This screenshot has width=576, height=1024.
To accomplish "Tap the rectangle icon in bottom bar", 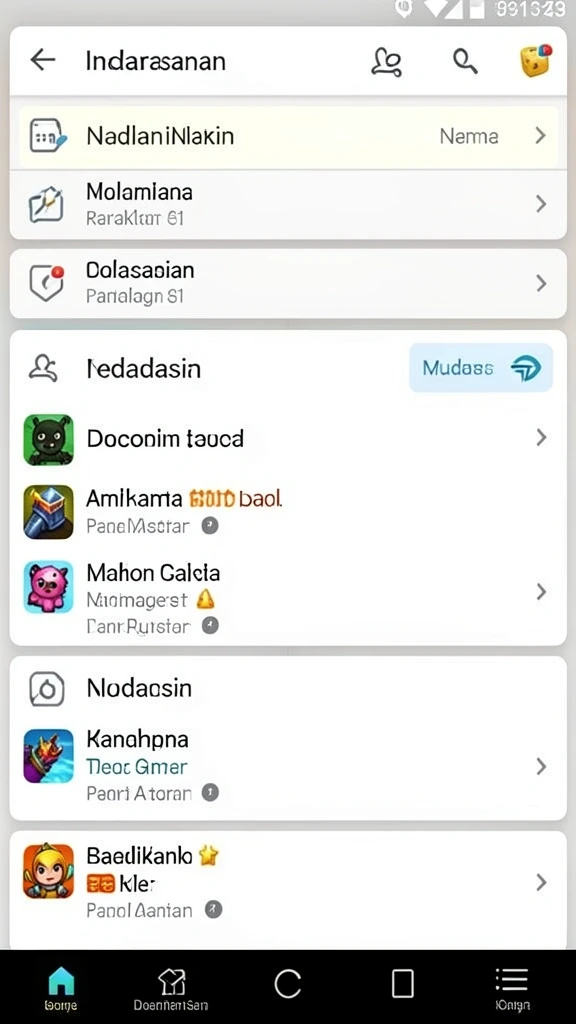I will click(x=402, y=983).
